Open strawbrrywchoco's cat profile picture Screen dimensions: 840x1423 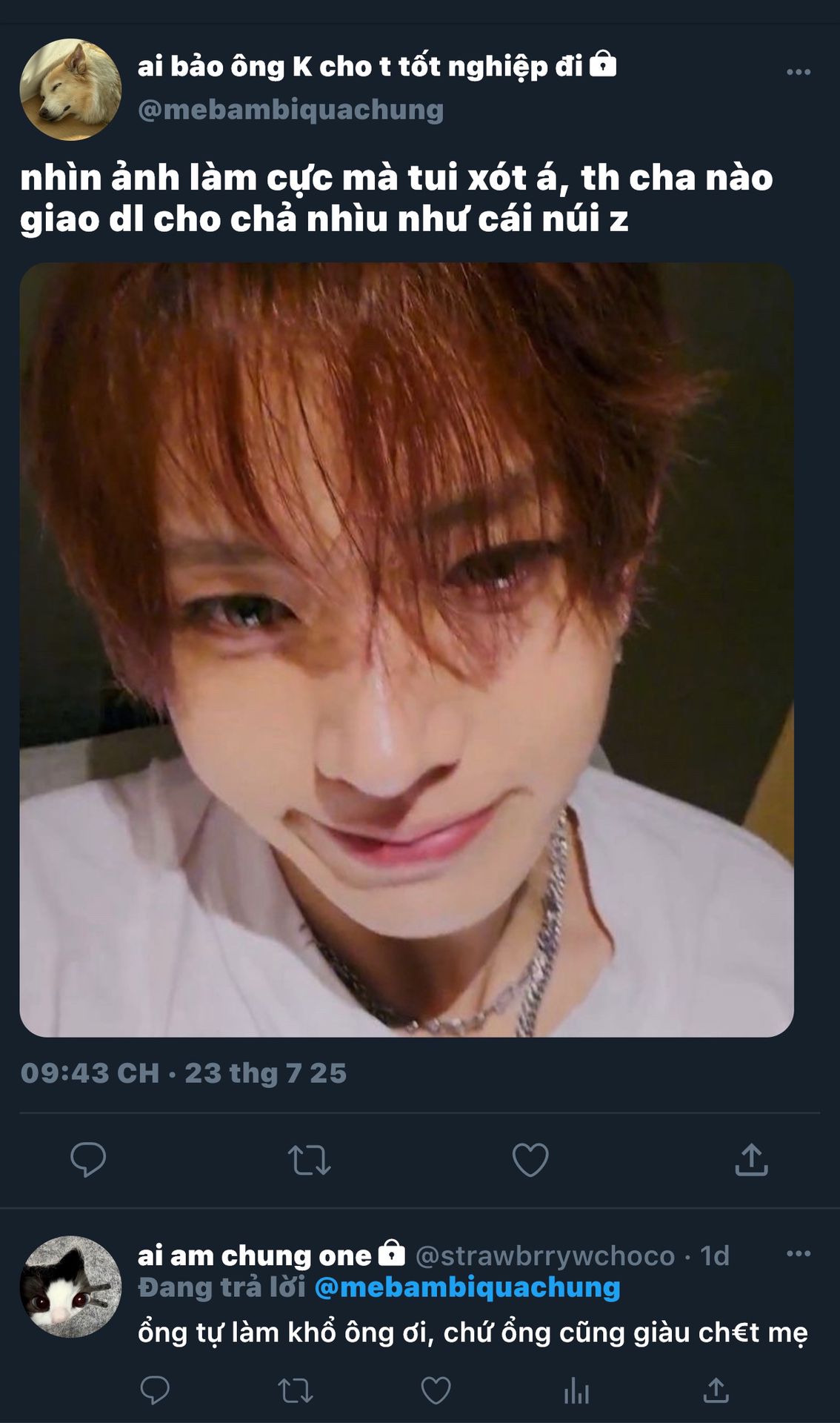click(70, 1286)
